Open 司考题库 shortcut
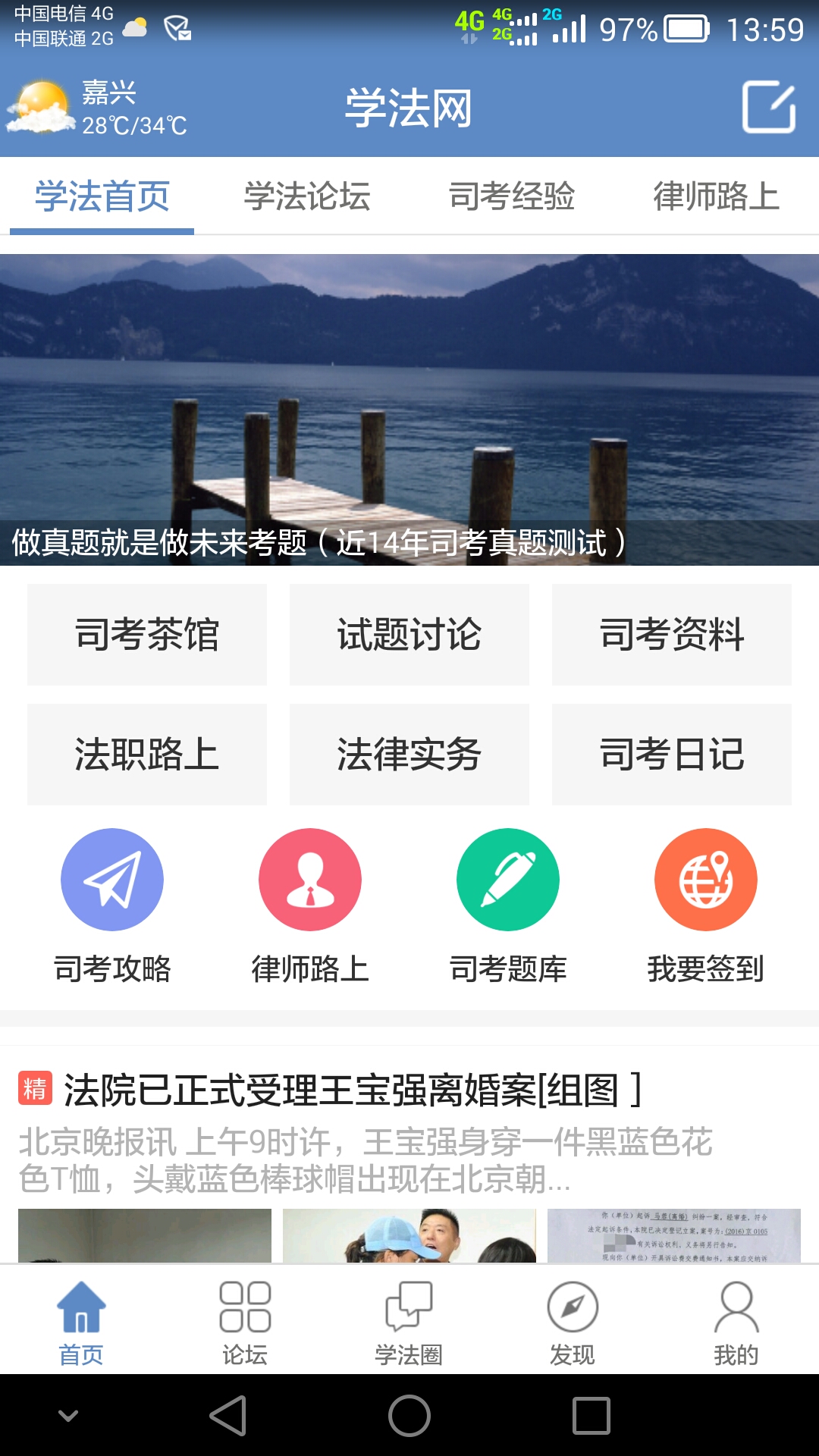 pos(508,880)
